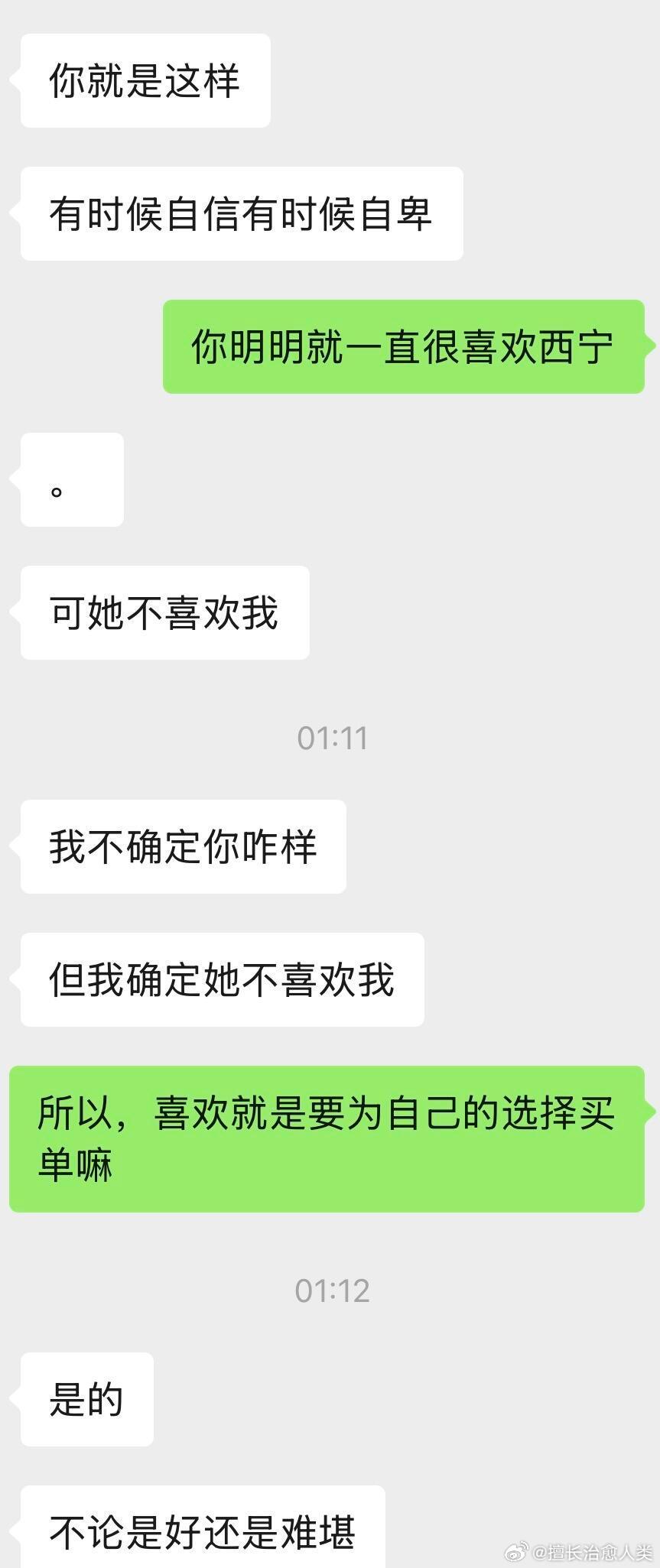660x1568 pixels.
Task: Tap the timestamp 01:11
Action: (330, 736)
